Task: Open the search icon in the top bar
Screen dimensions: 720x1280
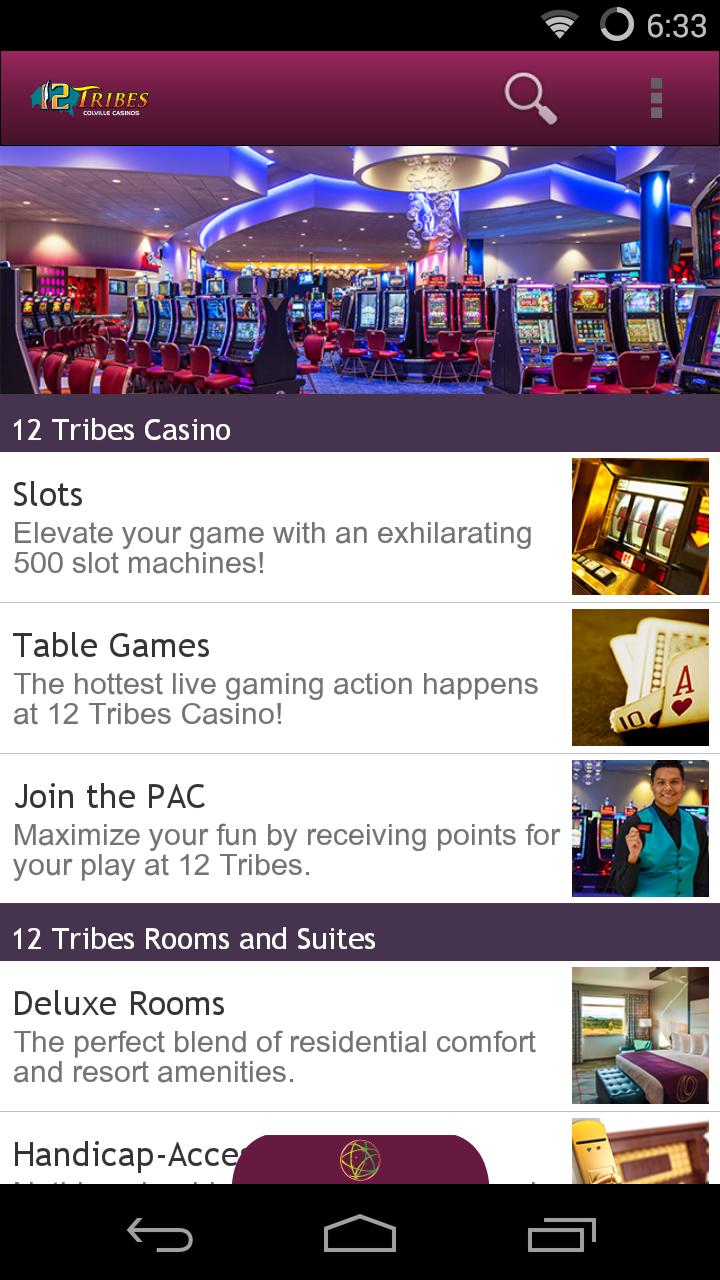Action: (530, 97)
